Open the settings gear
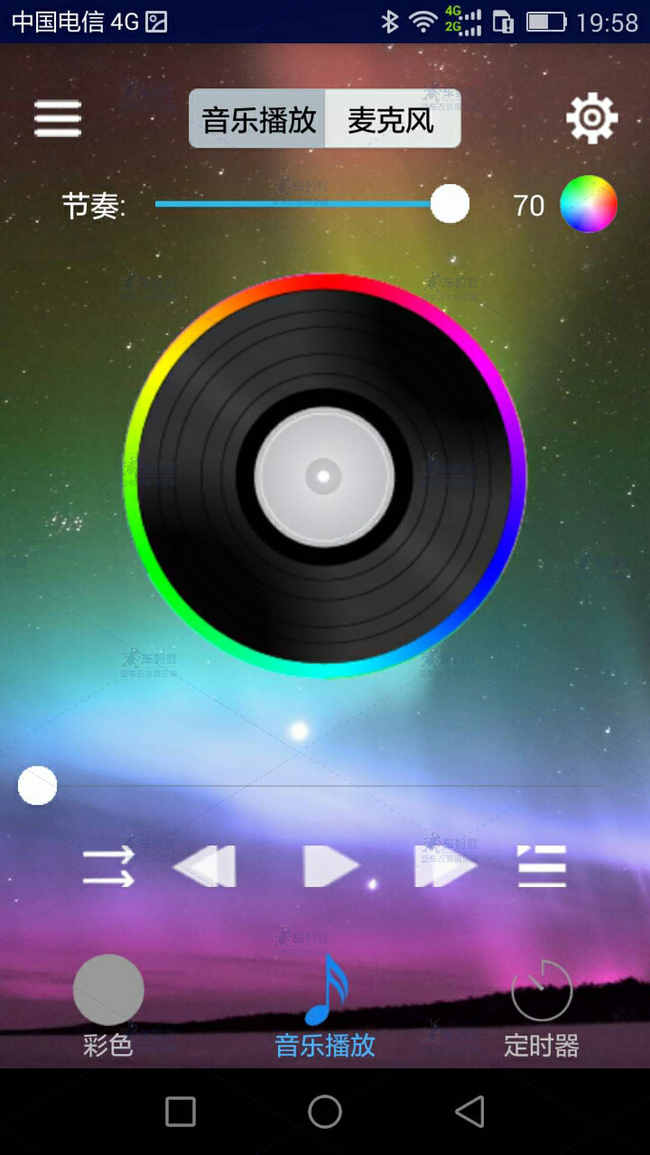The height and width of the screenshot is (1155, 650). 592,119
